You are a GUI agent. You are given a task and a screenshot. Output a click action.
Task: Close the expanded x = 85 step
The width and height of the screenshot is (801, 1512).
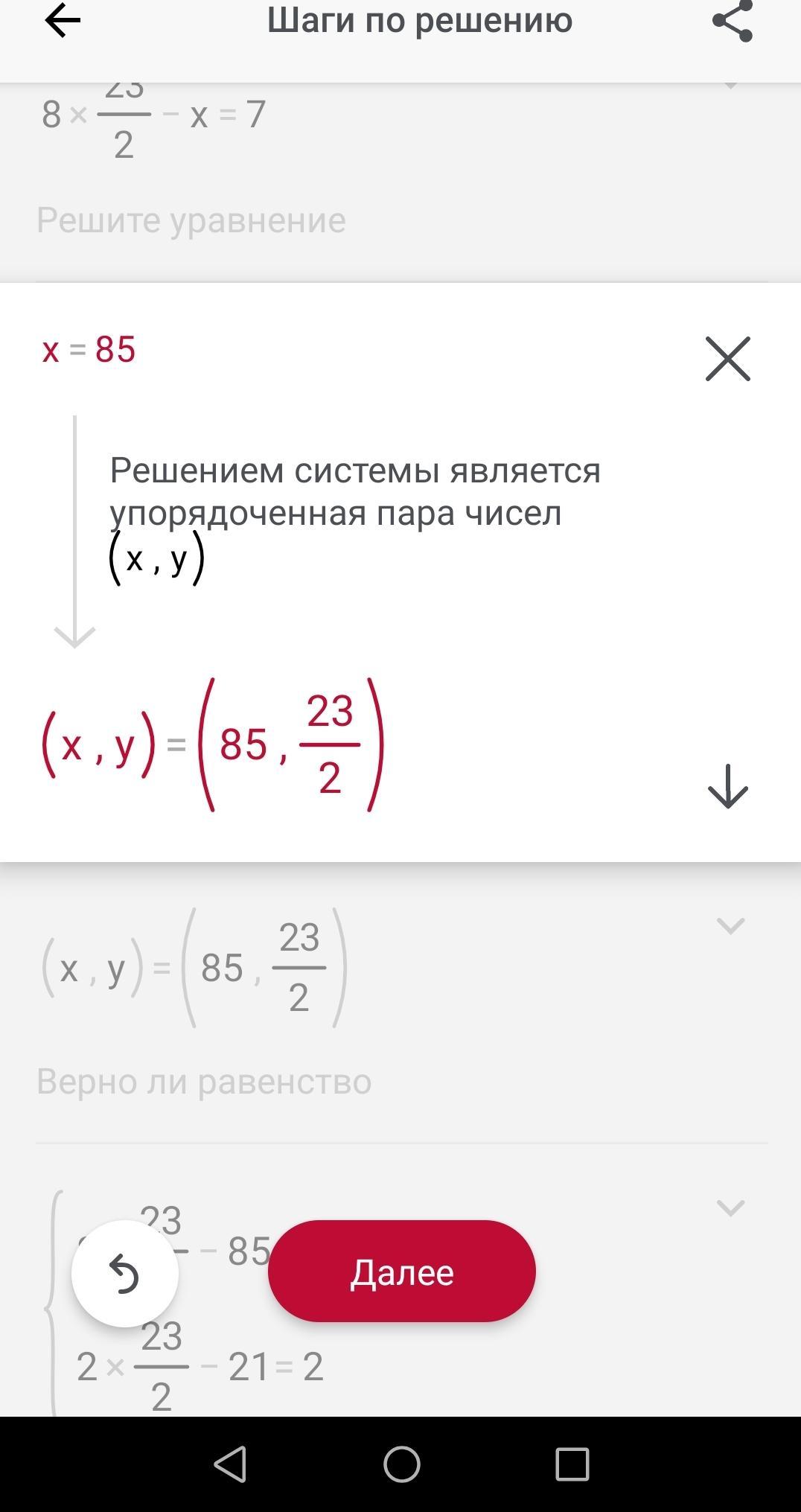(727, 359)
